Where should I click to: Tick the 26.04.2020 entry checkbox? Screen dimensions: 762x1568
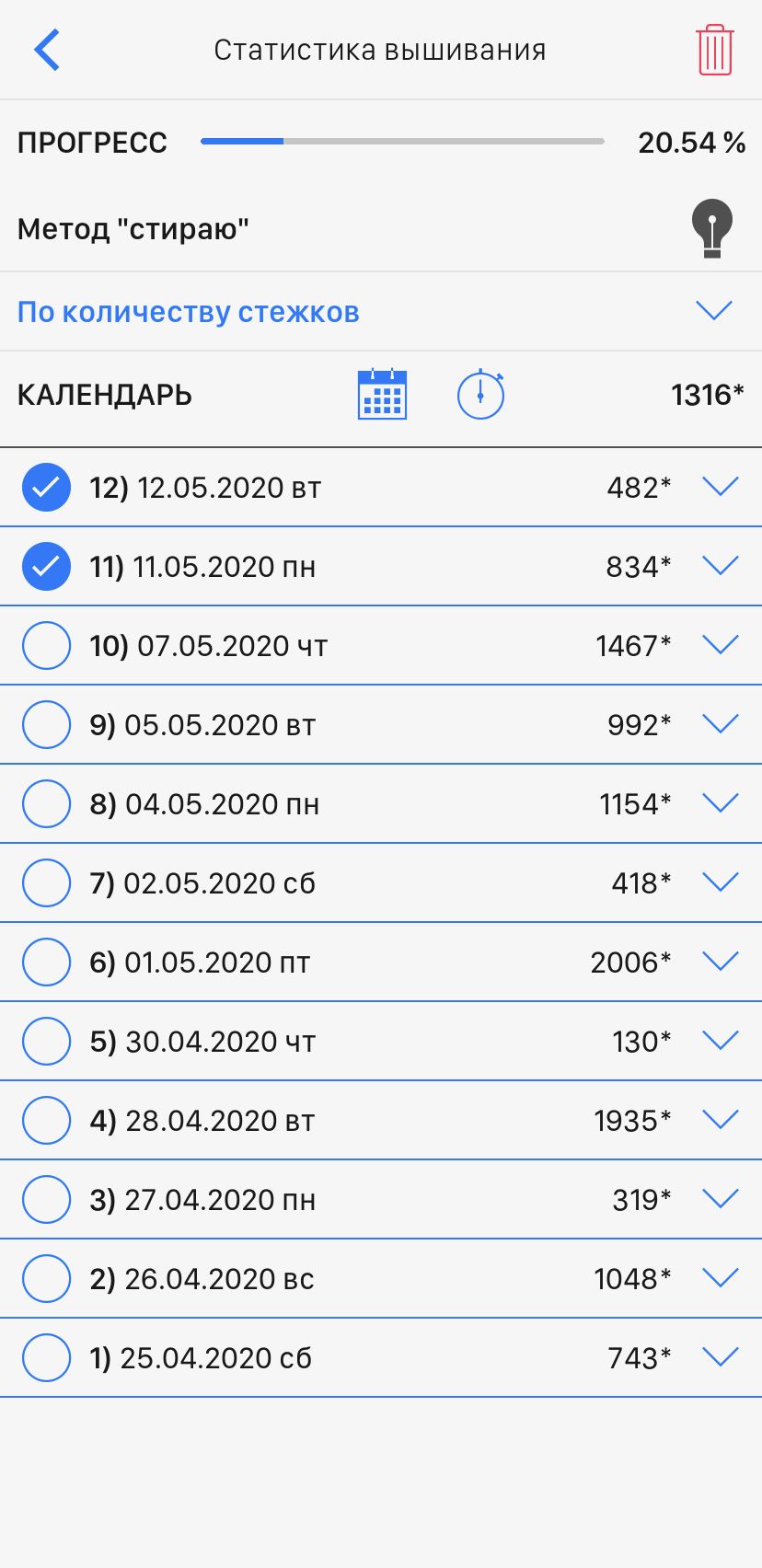point(46,1279)
